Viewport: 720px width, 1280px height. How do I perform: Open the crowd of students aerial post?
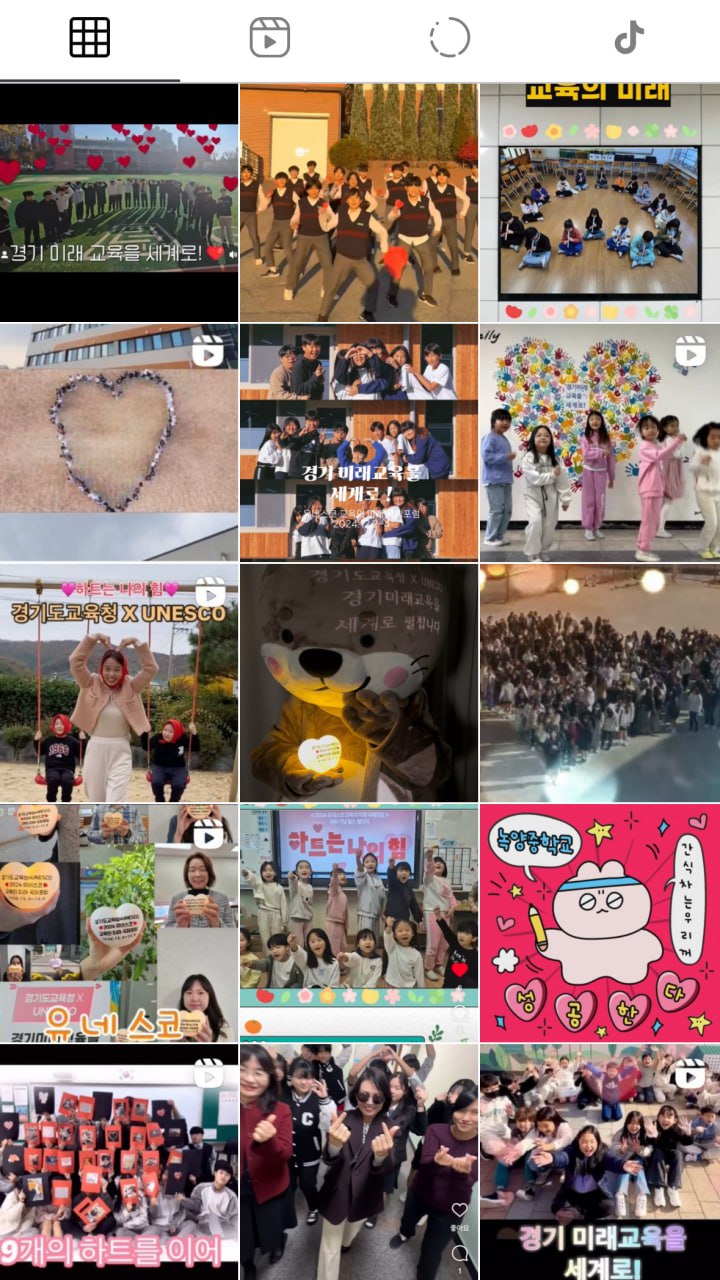(x=600, y=682)
